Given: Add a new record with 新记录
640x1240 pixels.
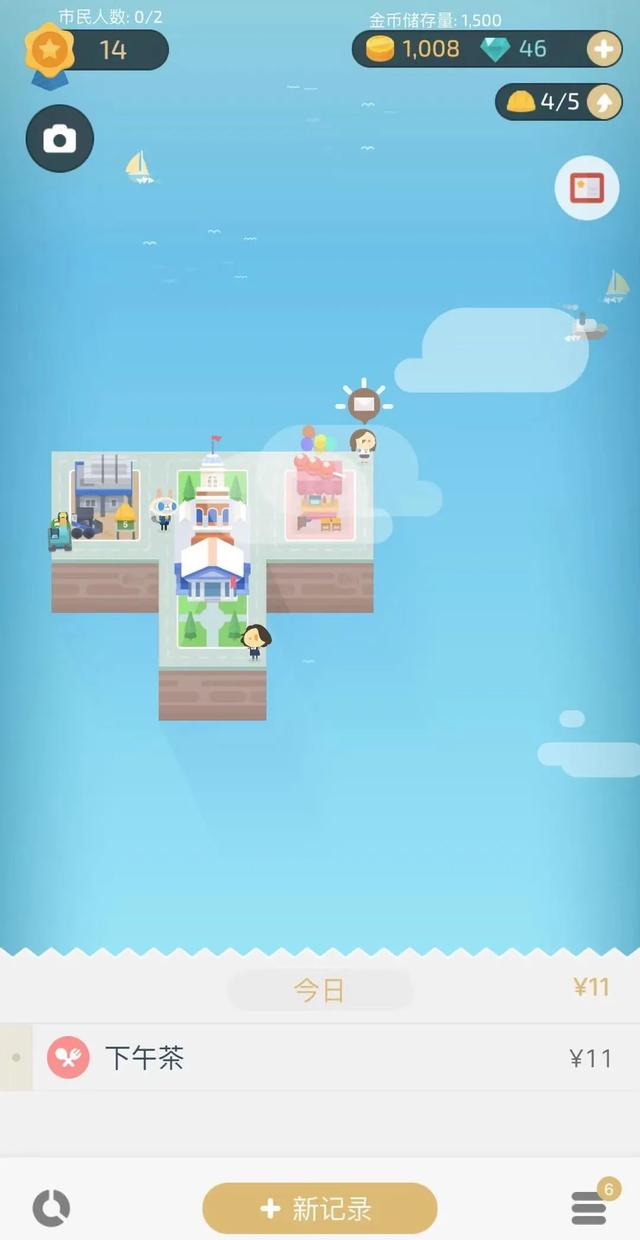Looking at the screenshot, I should [320, 1209].
